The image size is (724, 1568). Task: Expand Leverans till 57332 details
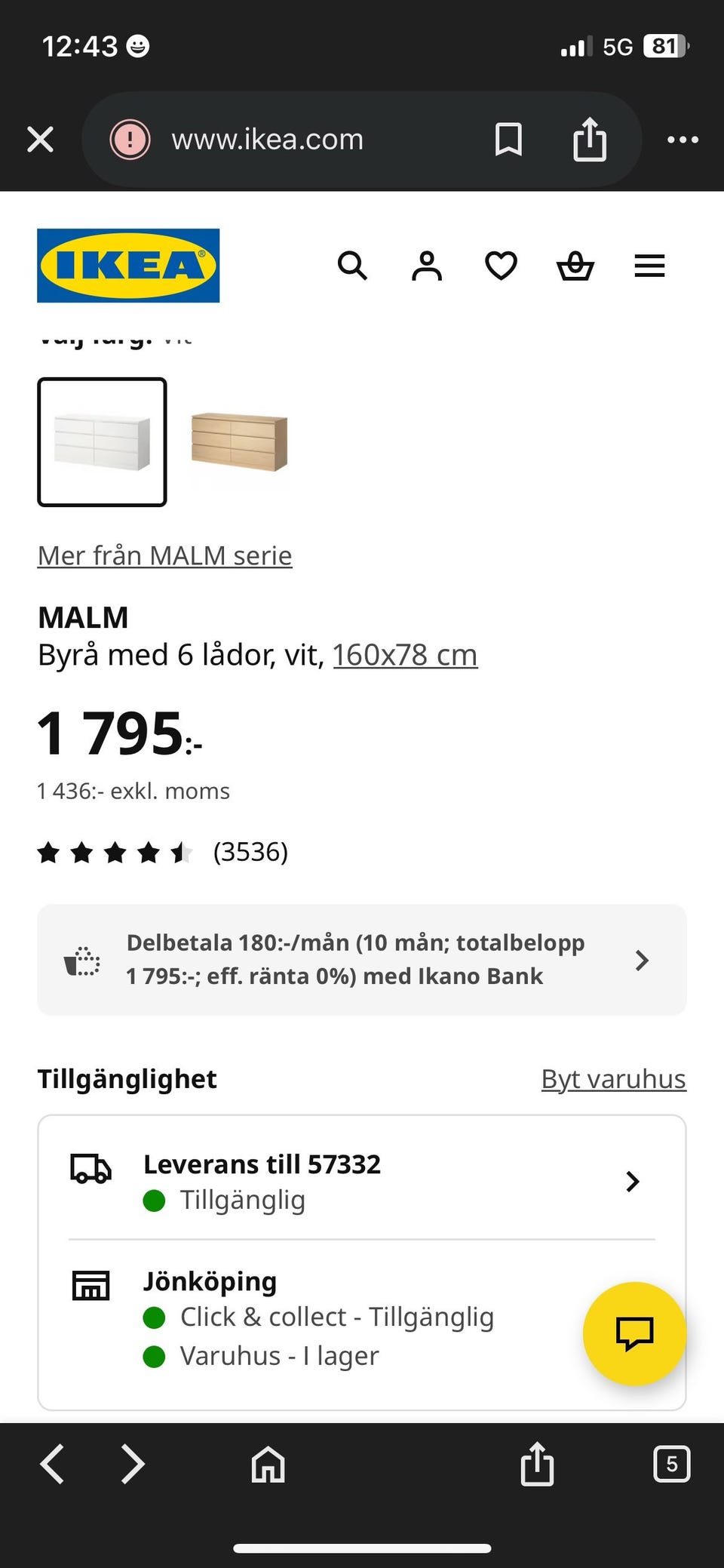click(x=362, y=1181)
